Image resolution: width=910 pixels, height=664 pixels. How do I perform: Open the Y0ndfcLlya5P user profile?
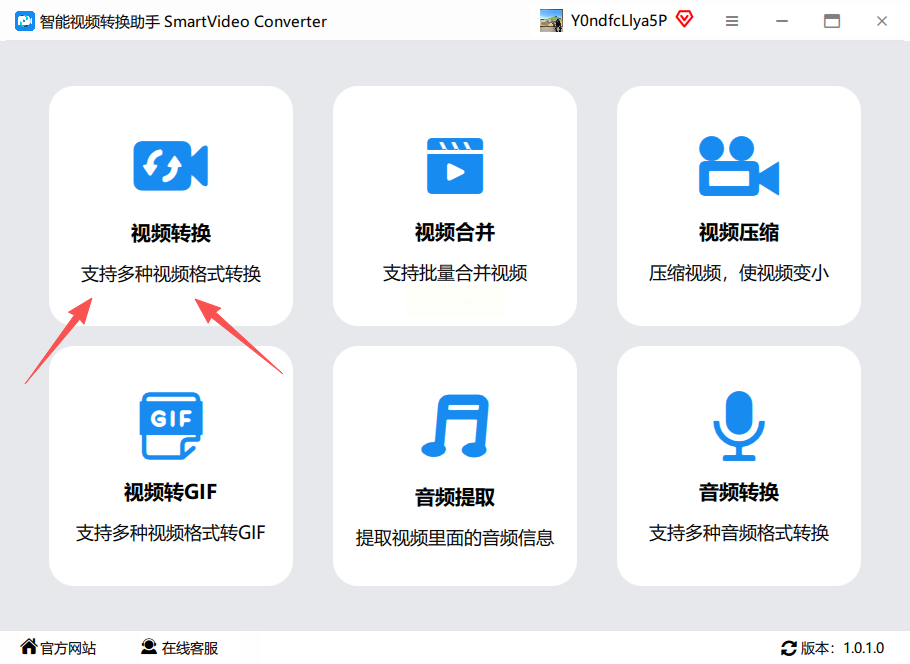click(x=605, y=21)
